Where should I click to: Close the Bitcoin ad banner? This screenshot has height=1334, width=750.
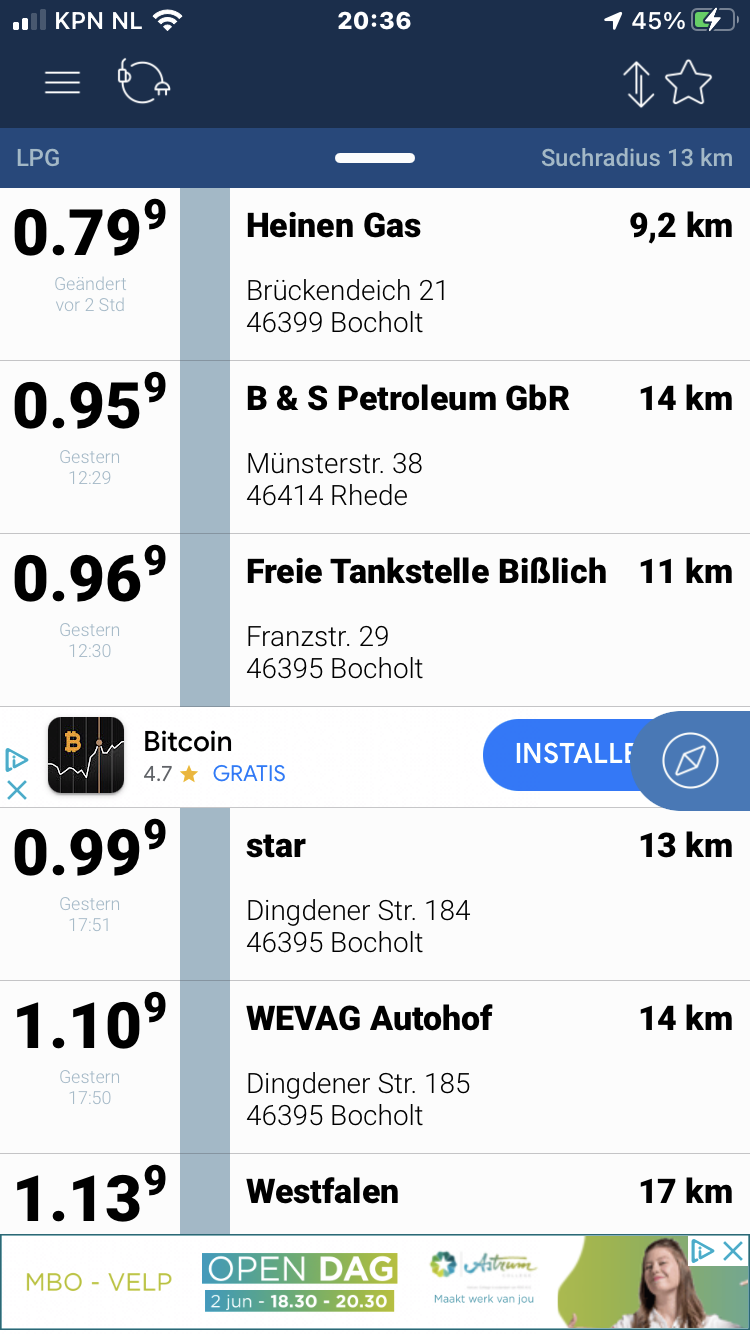point(17,790)
